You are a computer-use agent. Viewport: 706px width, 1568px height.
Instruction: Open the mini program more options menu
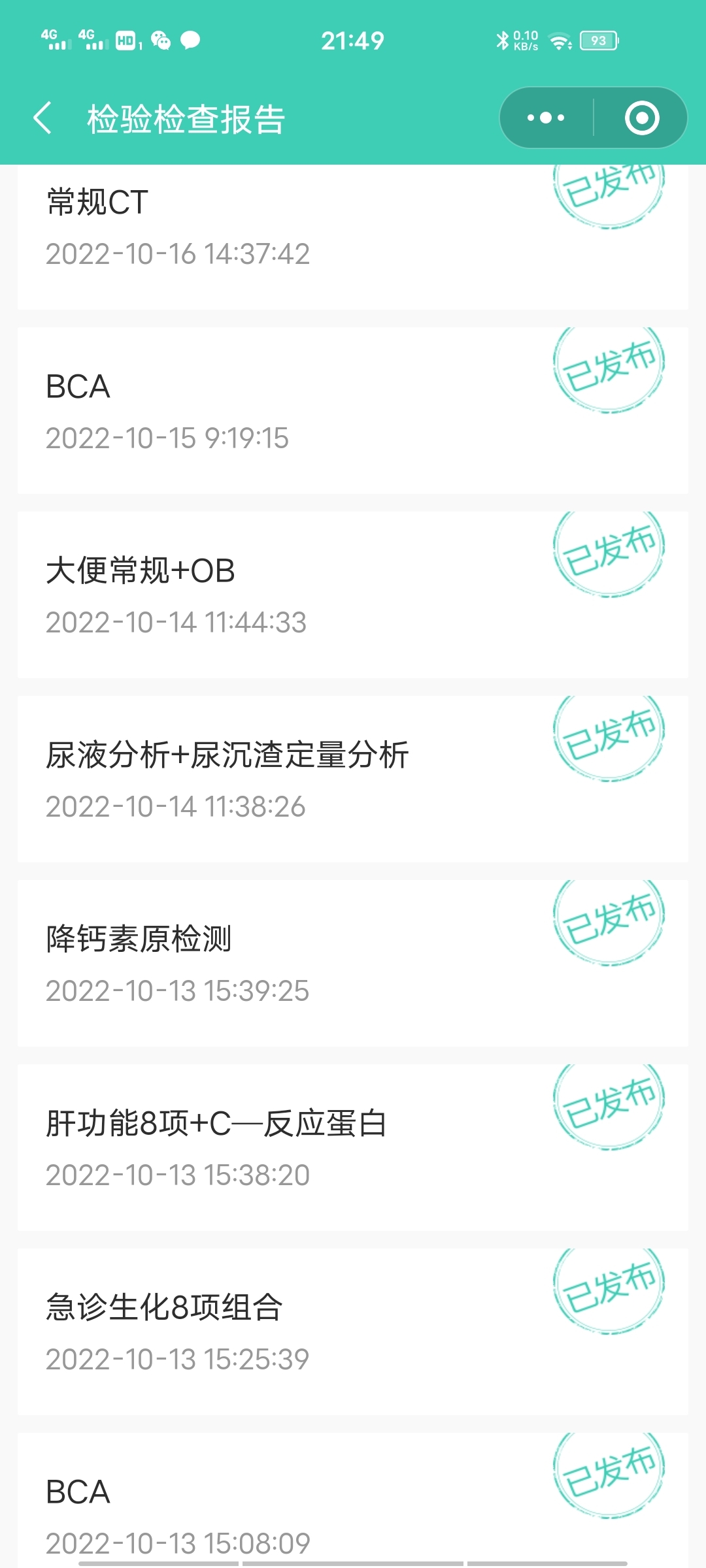point(546,118)
